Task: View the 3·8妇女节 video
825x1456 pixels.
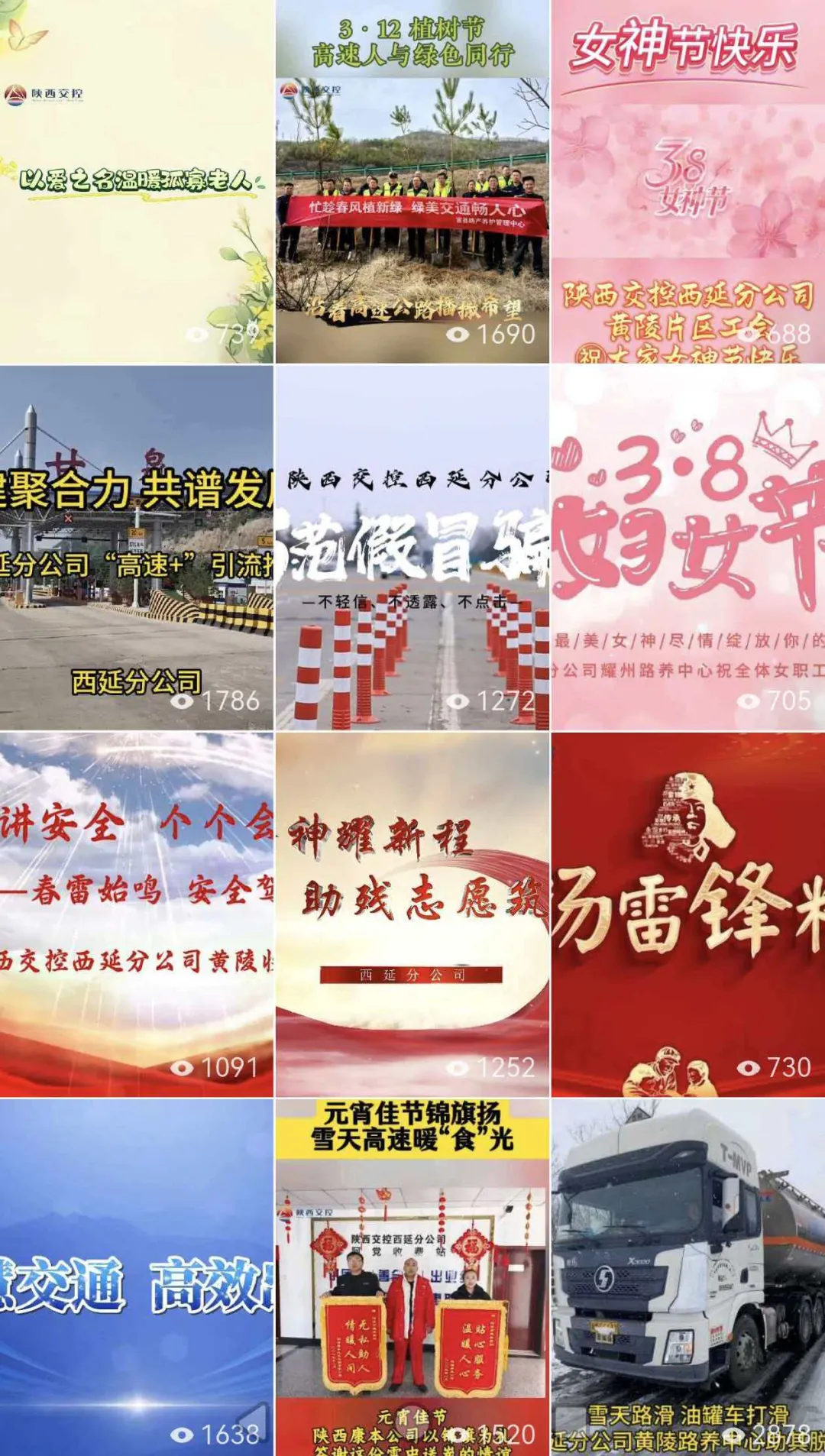Action: click(x=687, y=547)
